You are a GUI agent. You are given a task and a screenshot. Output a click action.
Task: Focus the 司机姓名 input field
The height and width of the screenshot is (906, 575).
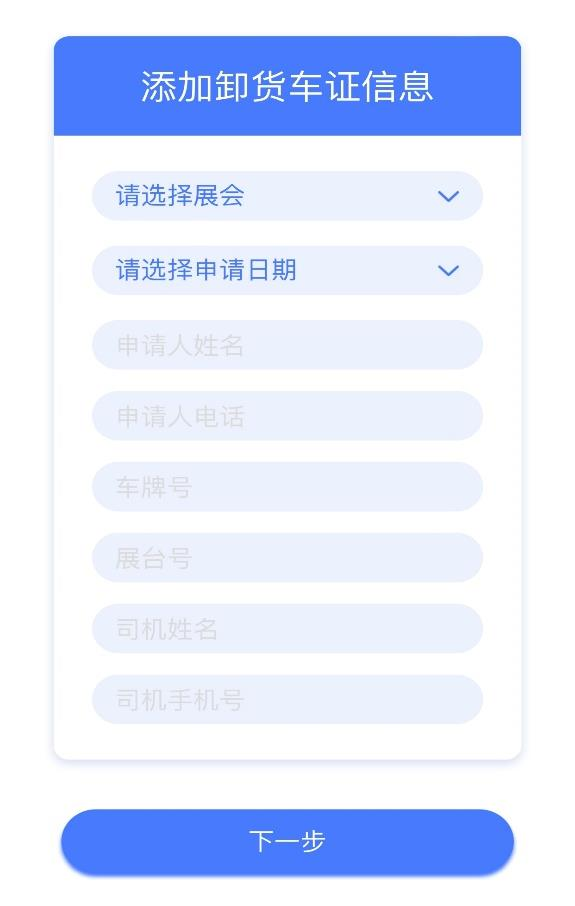(x=287, y=629)
